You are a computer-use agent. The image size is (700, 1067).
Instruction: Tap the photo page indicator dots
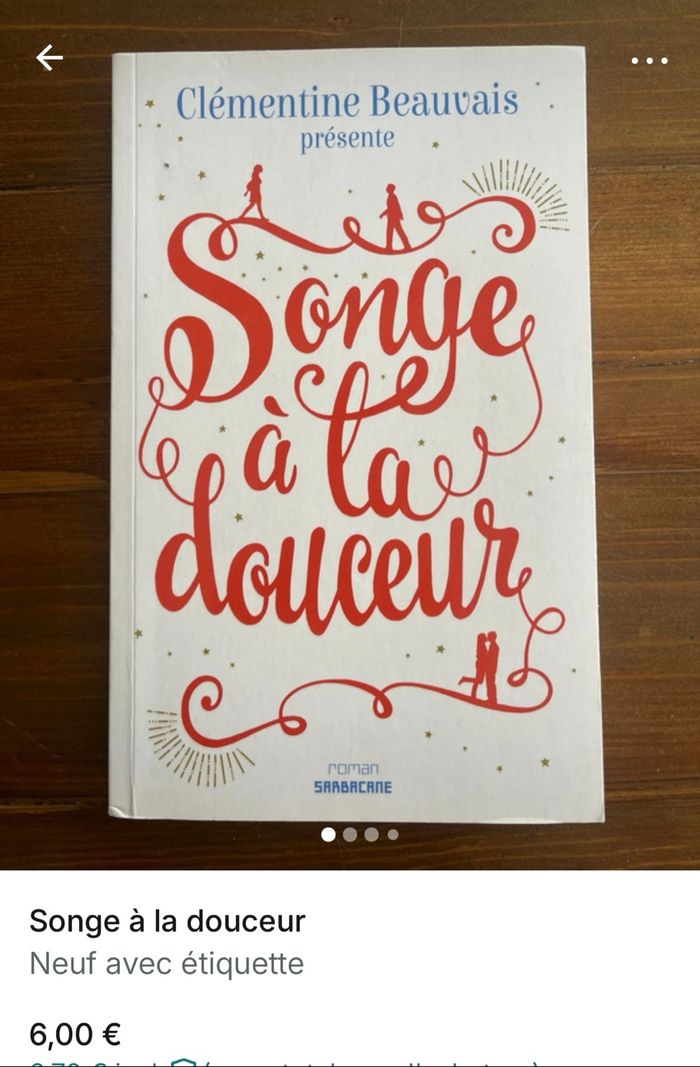[x=359, y=834]
